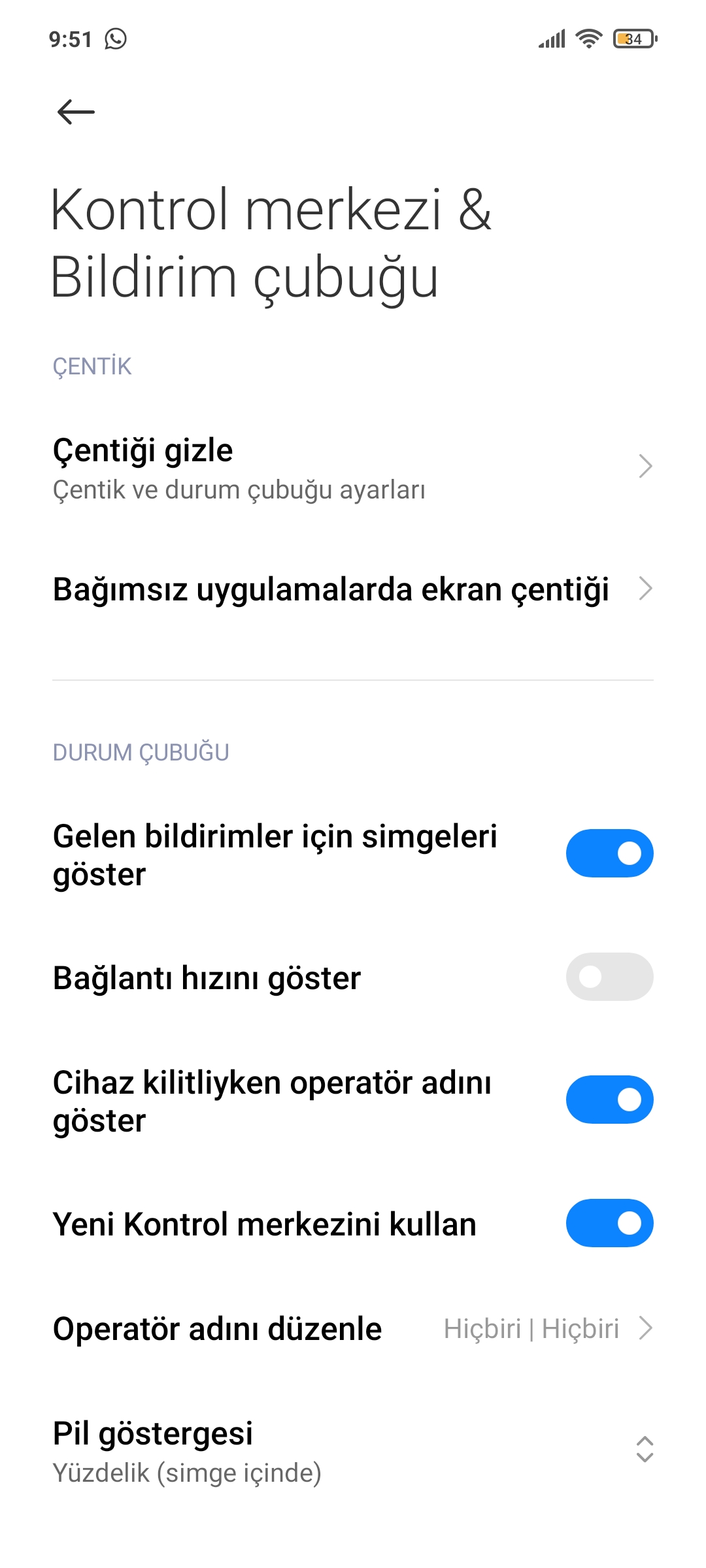Disable Gelen bildirimler için simgeleri göster
This screenshot has width=706, height=1568.
609,853
